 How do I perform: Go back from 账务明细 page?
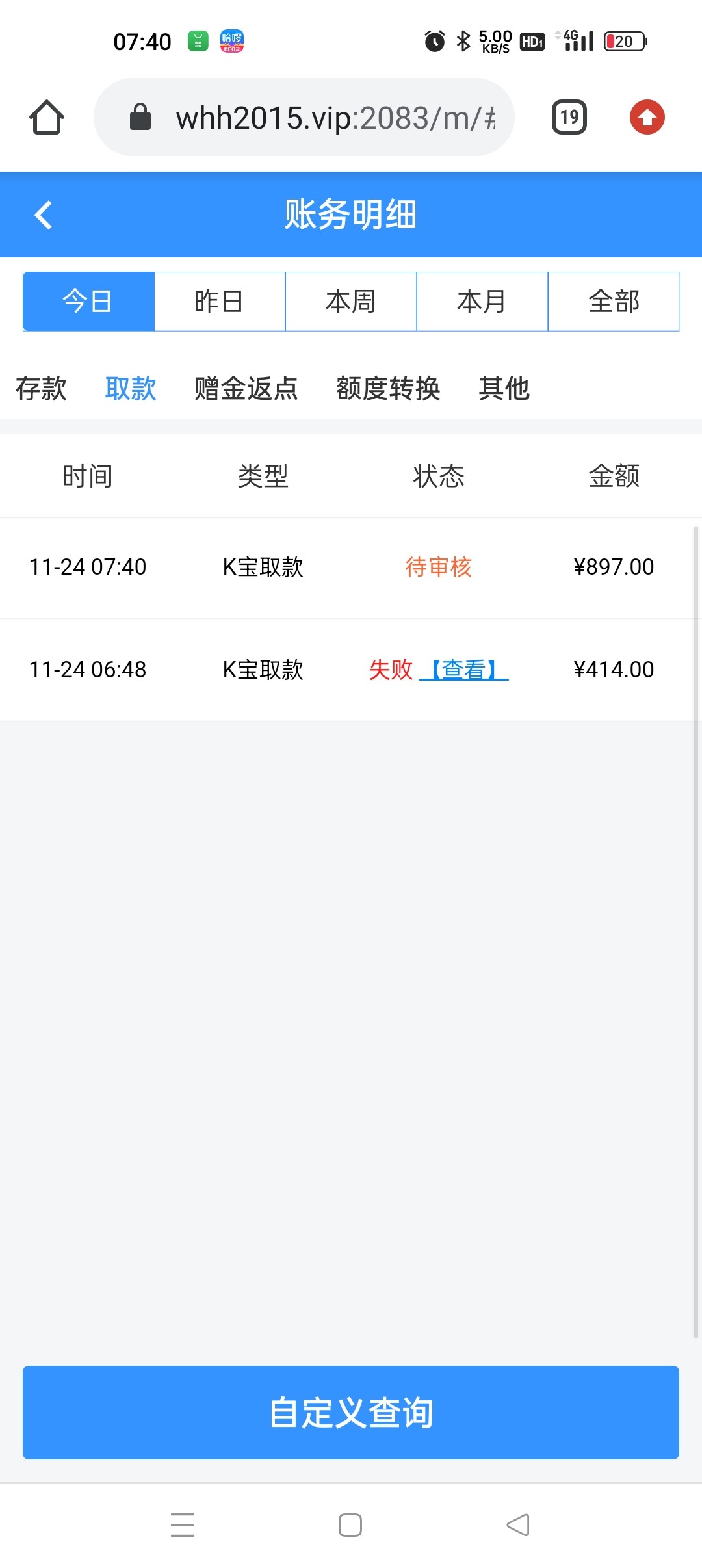(43, 215)
